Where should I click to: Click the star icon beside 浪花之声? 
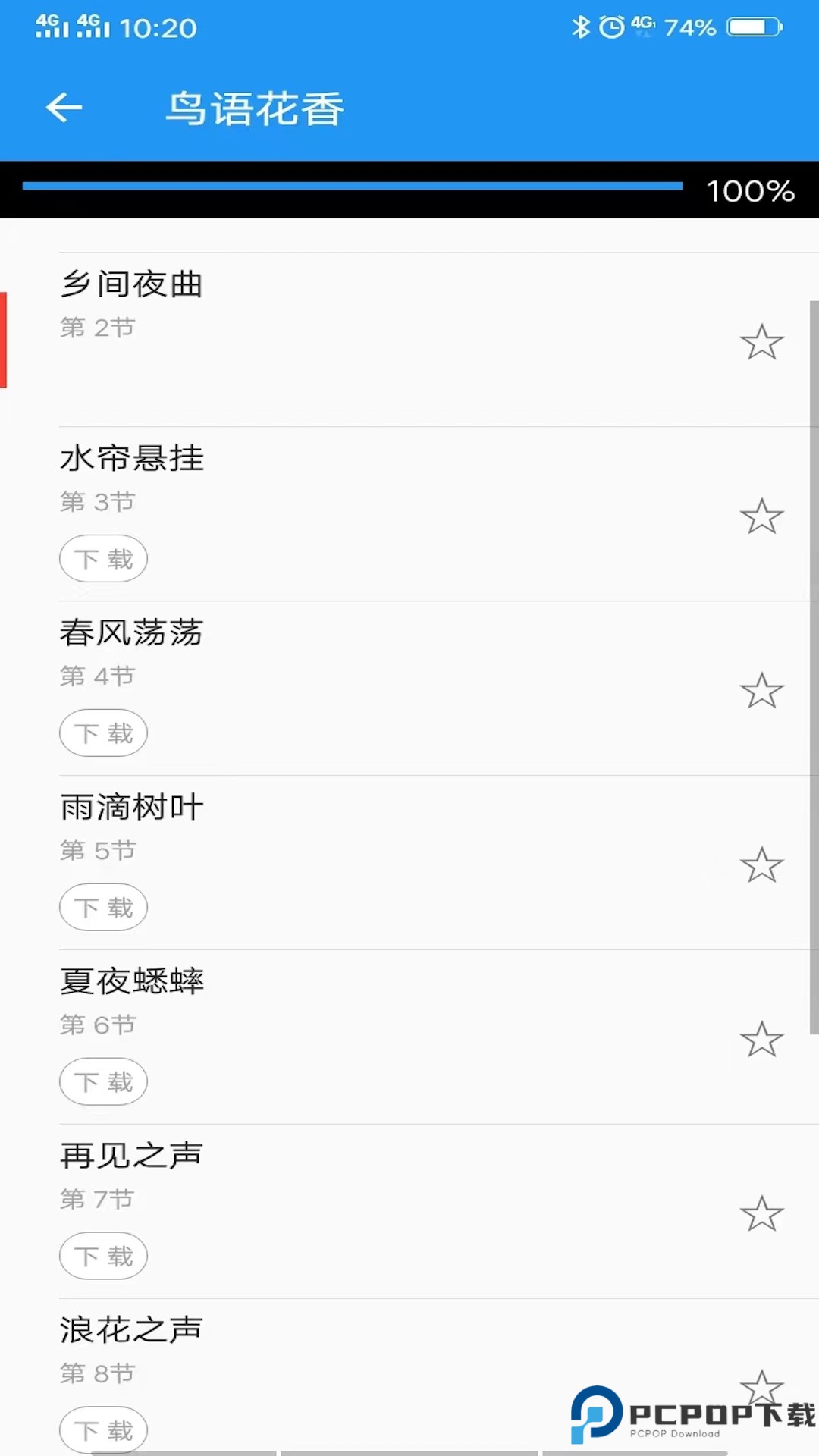click(x=762, y=1388)
